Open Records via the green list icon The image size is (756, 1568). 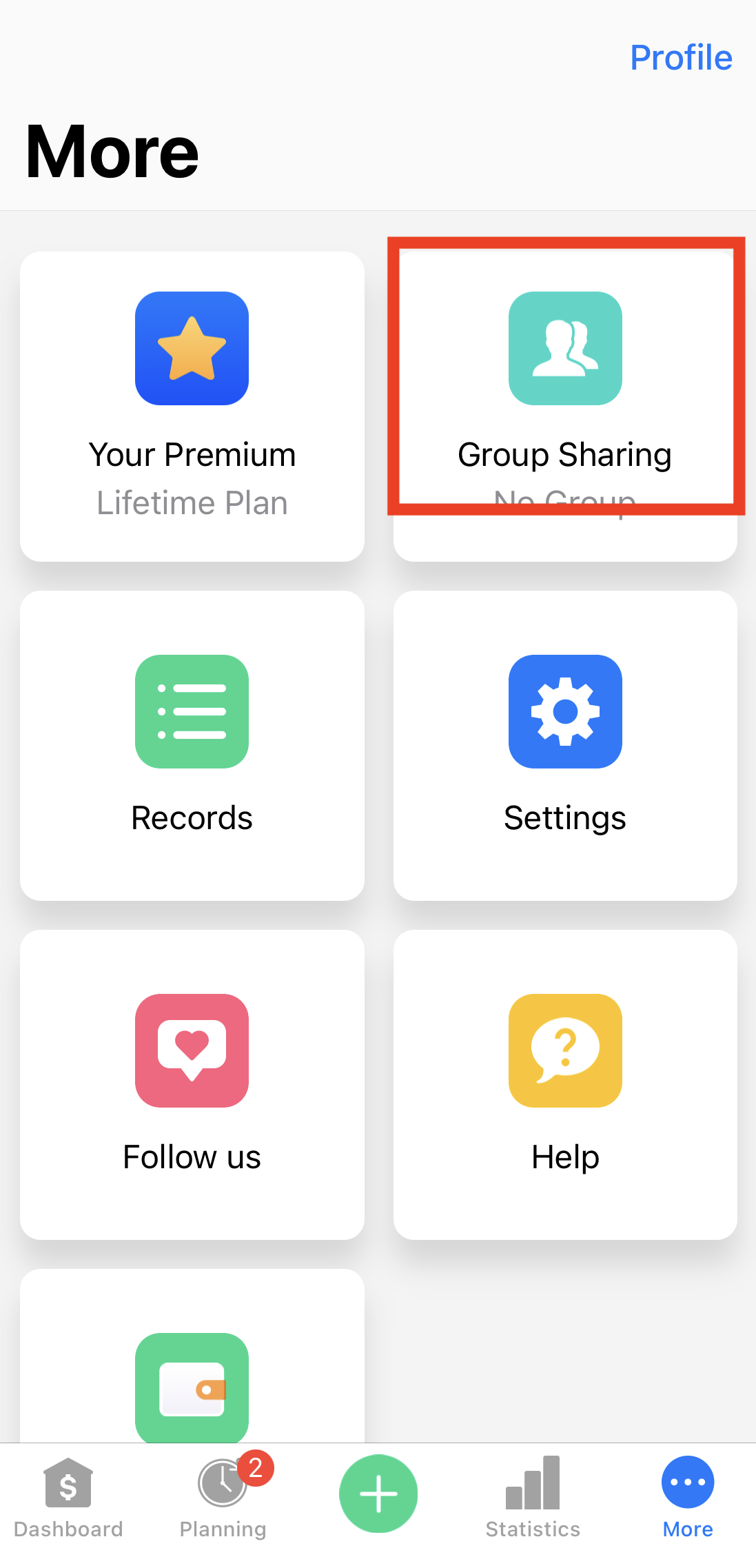coord(192,712)
